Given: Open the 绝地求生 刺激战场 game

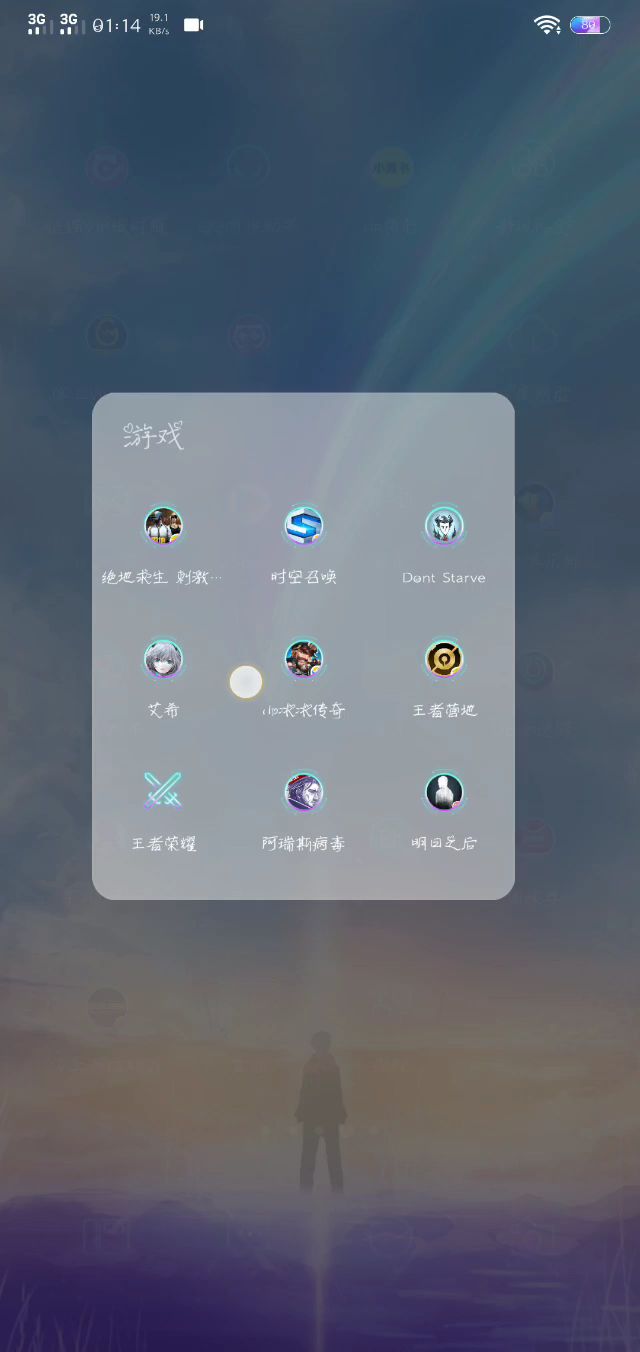Looking at the screenshot, I should point(163,527).
